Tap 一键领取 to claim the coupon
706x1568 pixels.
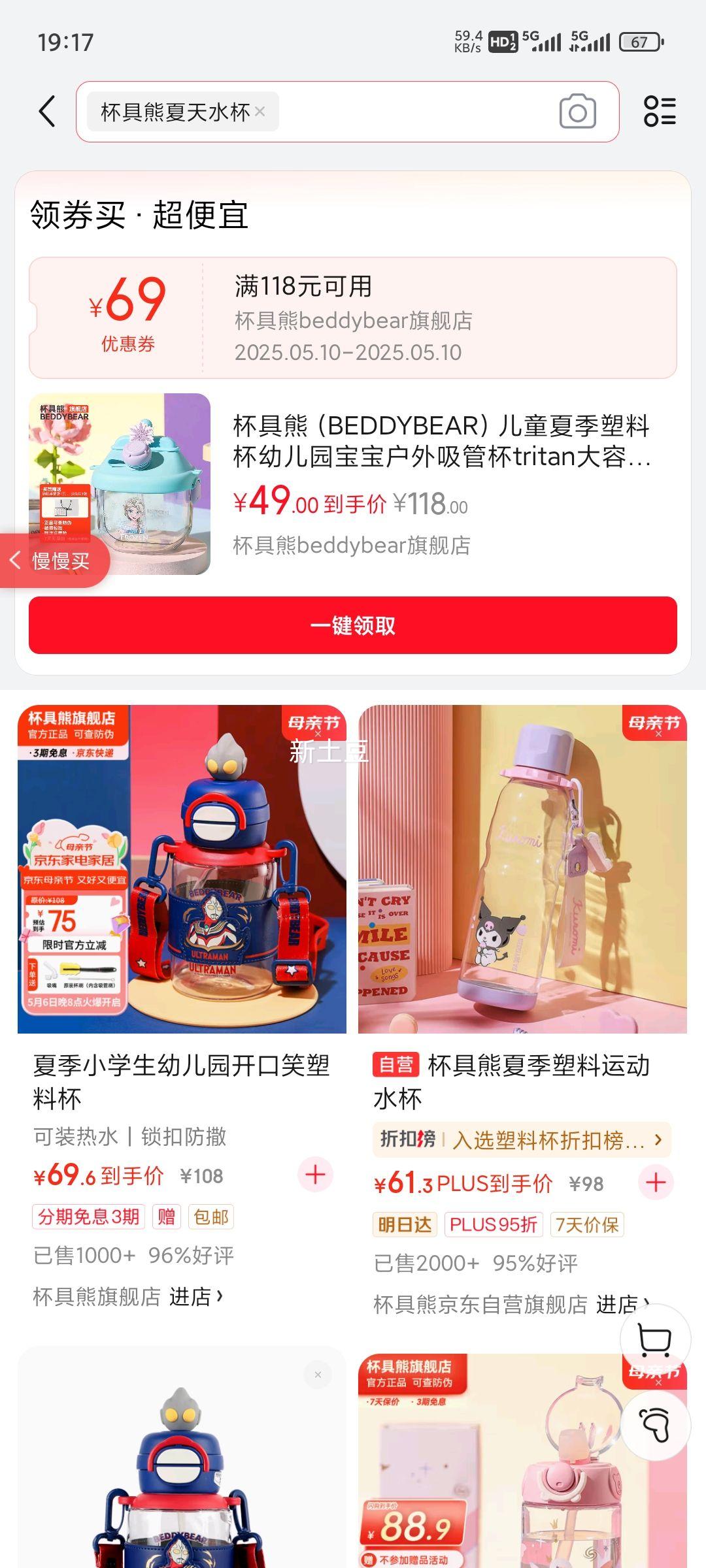pos(353,625)
